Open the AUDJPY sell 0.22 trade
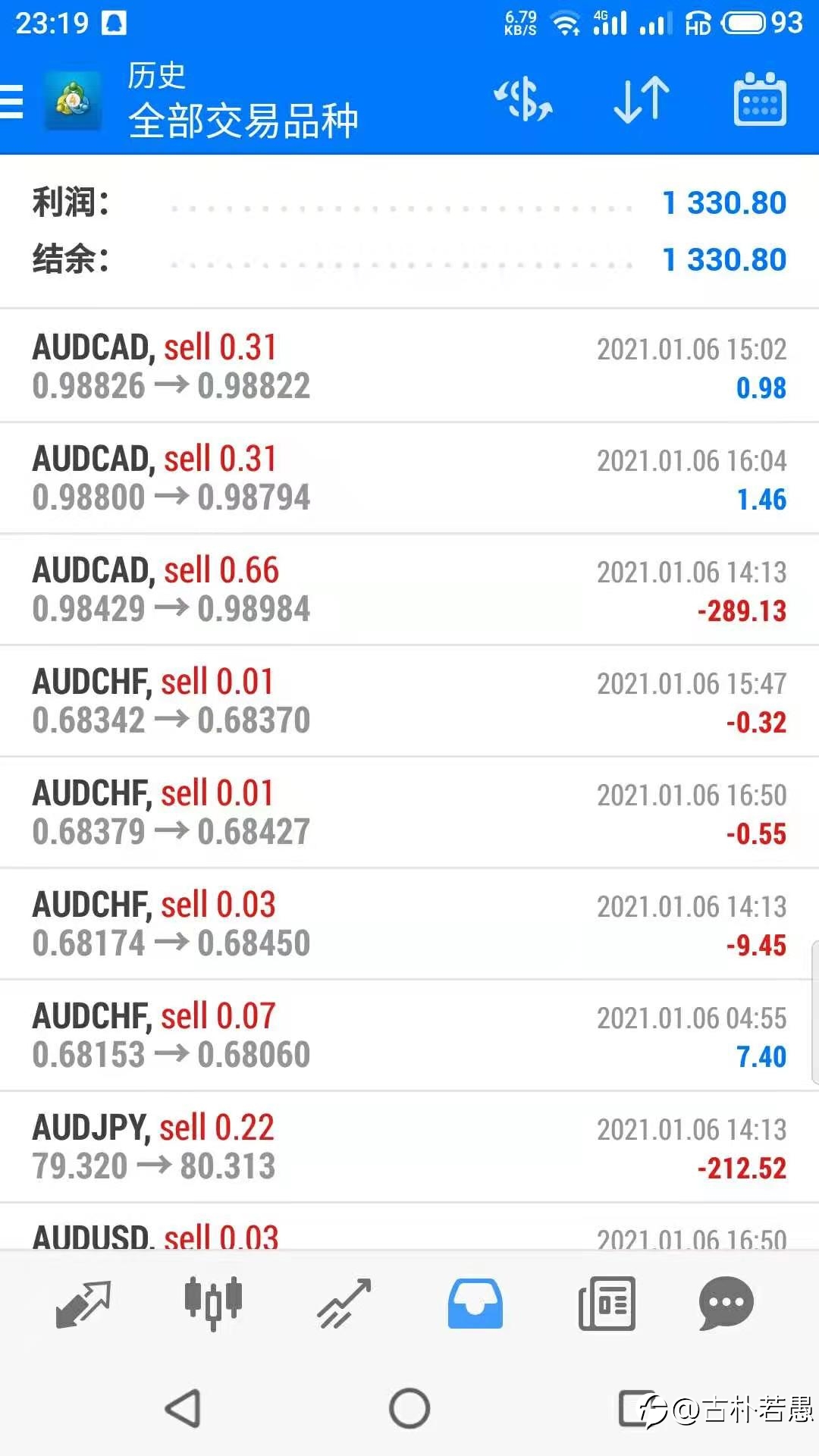The width and height of the screenshot is (819, 1456). (409, 1147)
